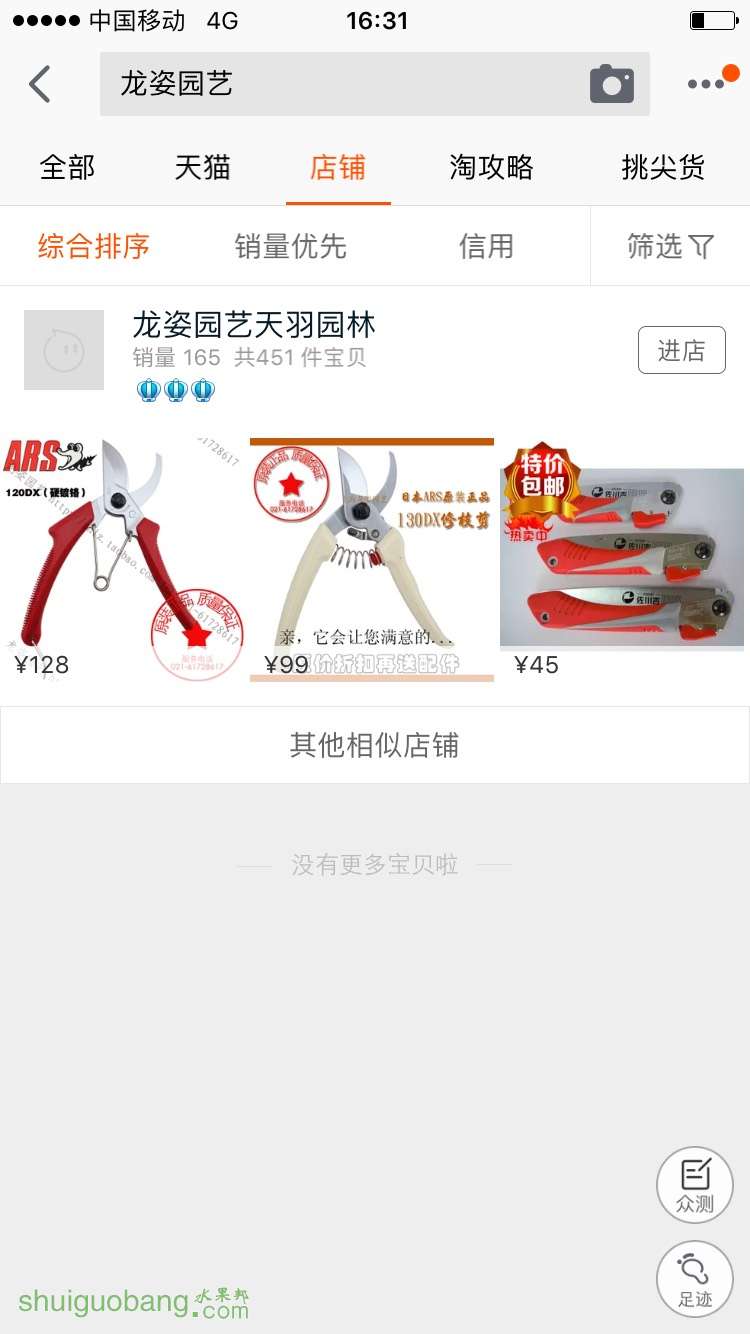Switch to the 天猫 tab
The width and height of the screenshot is (750, 1334).
[203, 168]
